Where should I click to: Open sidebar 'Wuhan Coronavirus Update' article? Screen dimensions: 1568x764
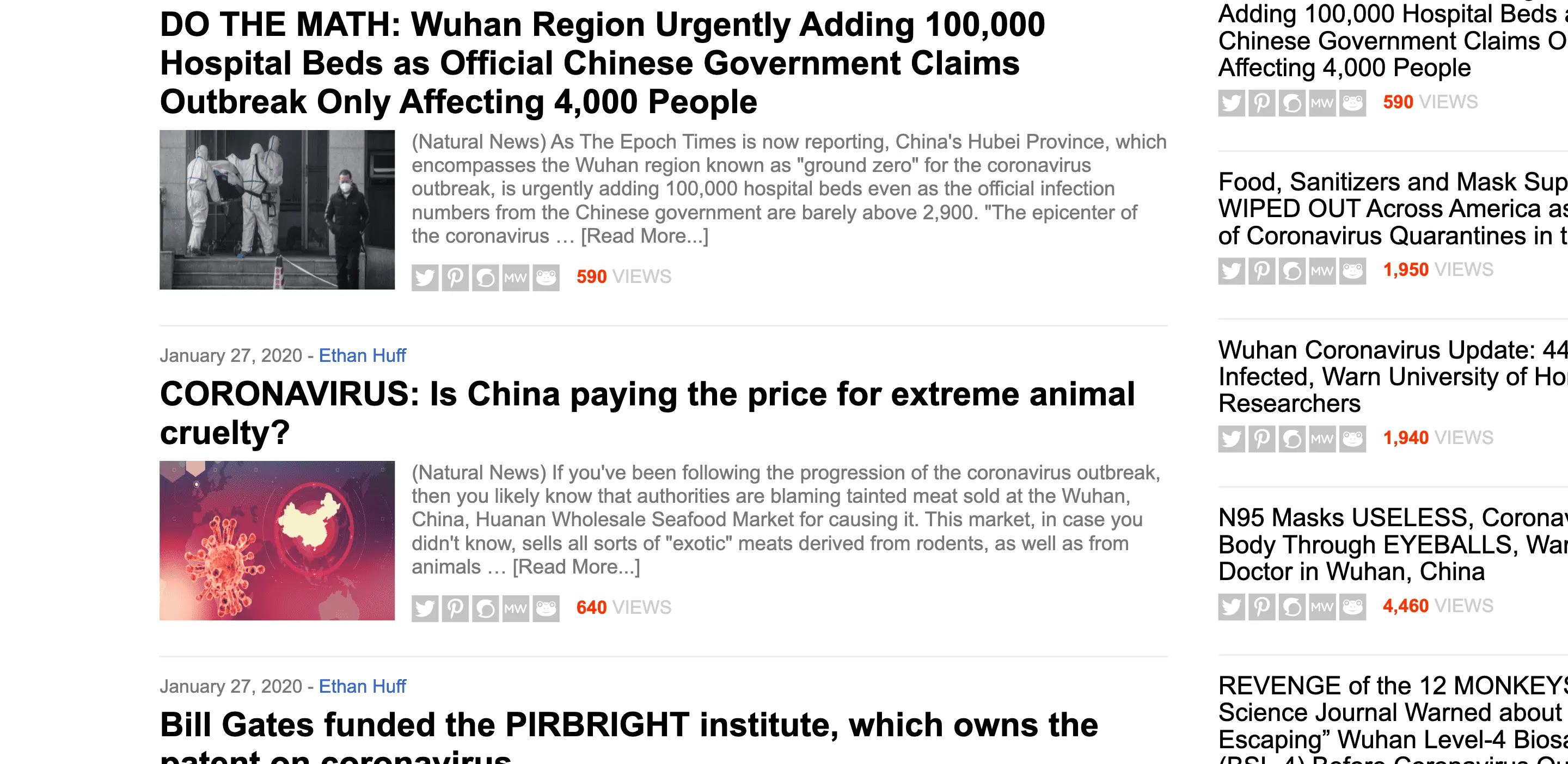pyautogui.click(x=1392, y=377)
